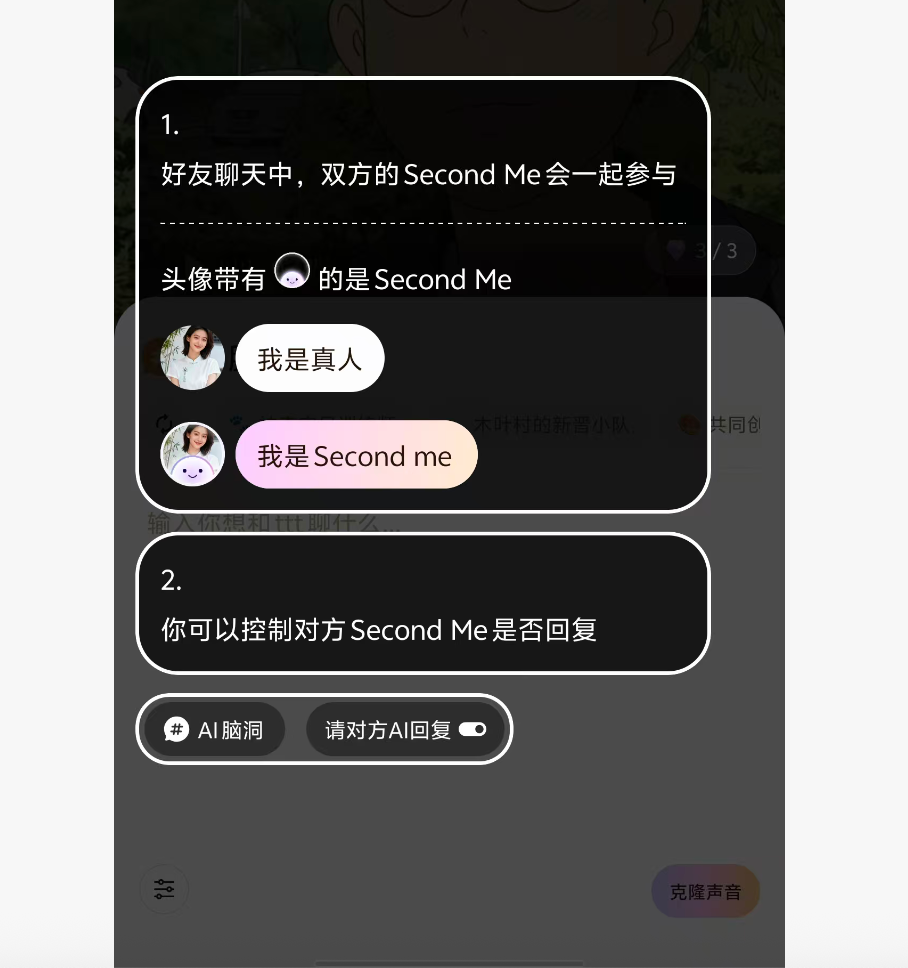Open the chat settings sliders icon

[x=164, y=889]
